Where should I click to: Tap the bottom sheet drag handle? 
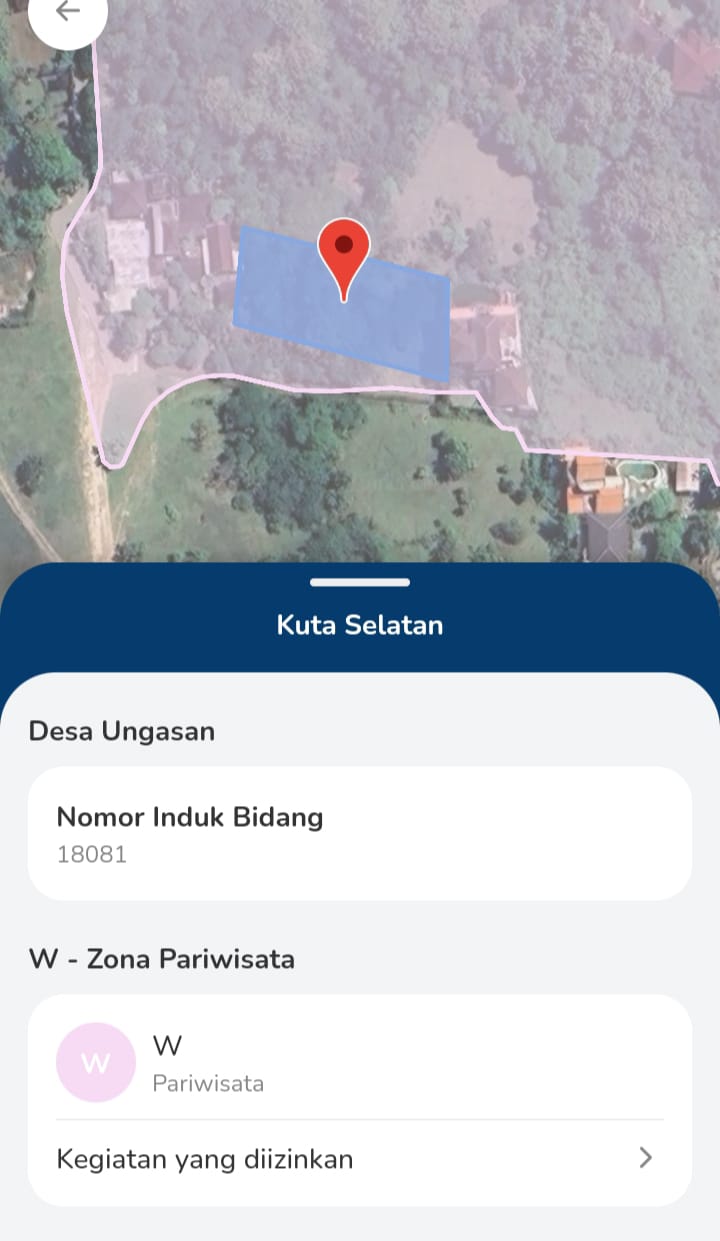[x=360, y=582]
